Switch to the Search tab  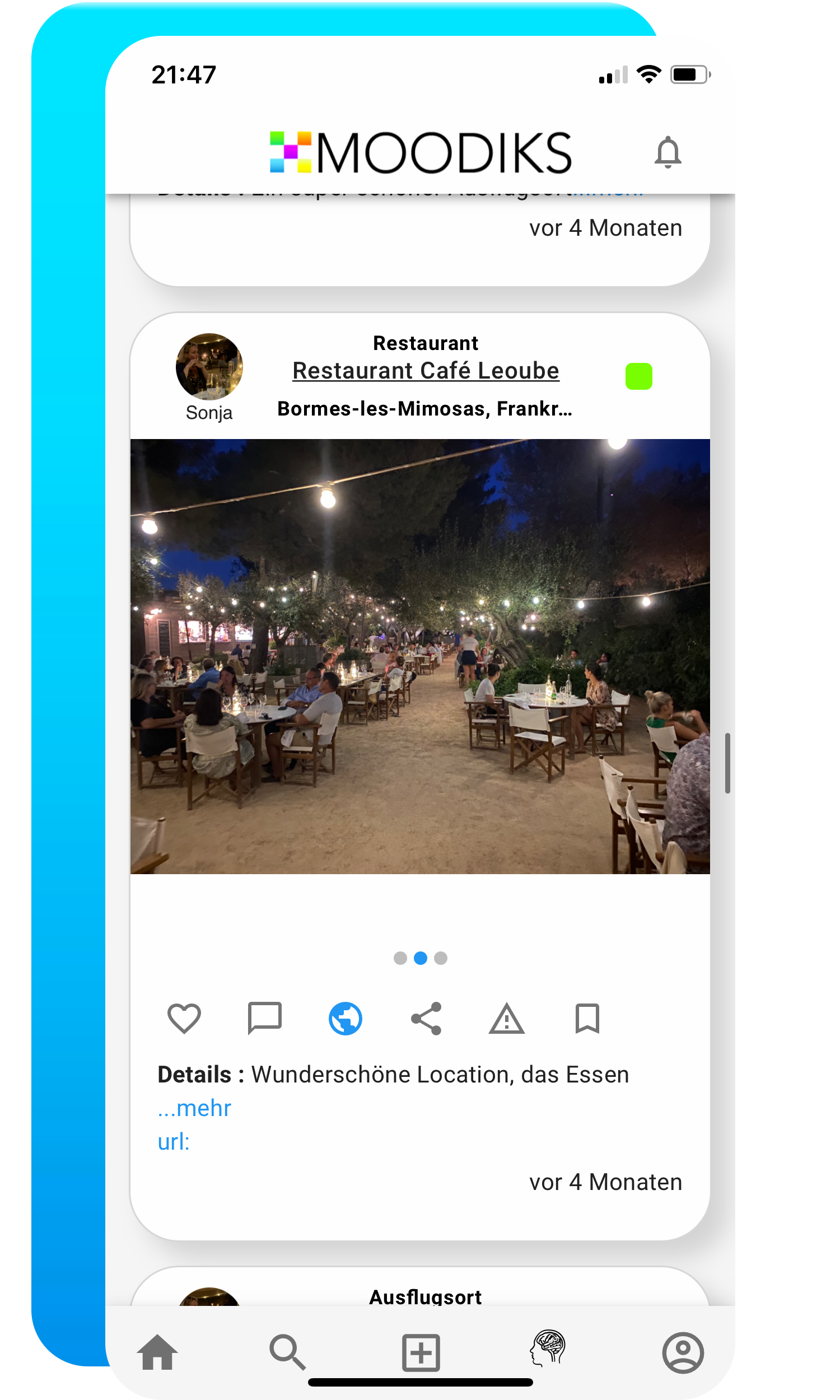tap(287, 1352)
